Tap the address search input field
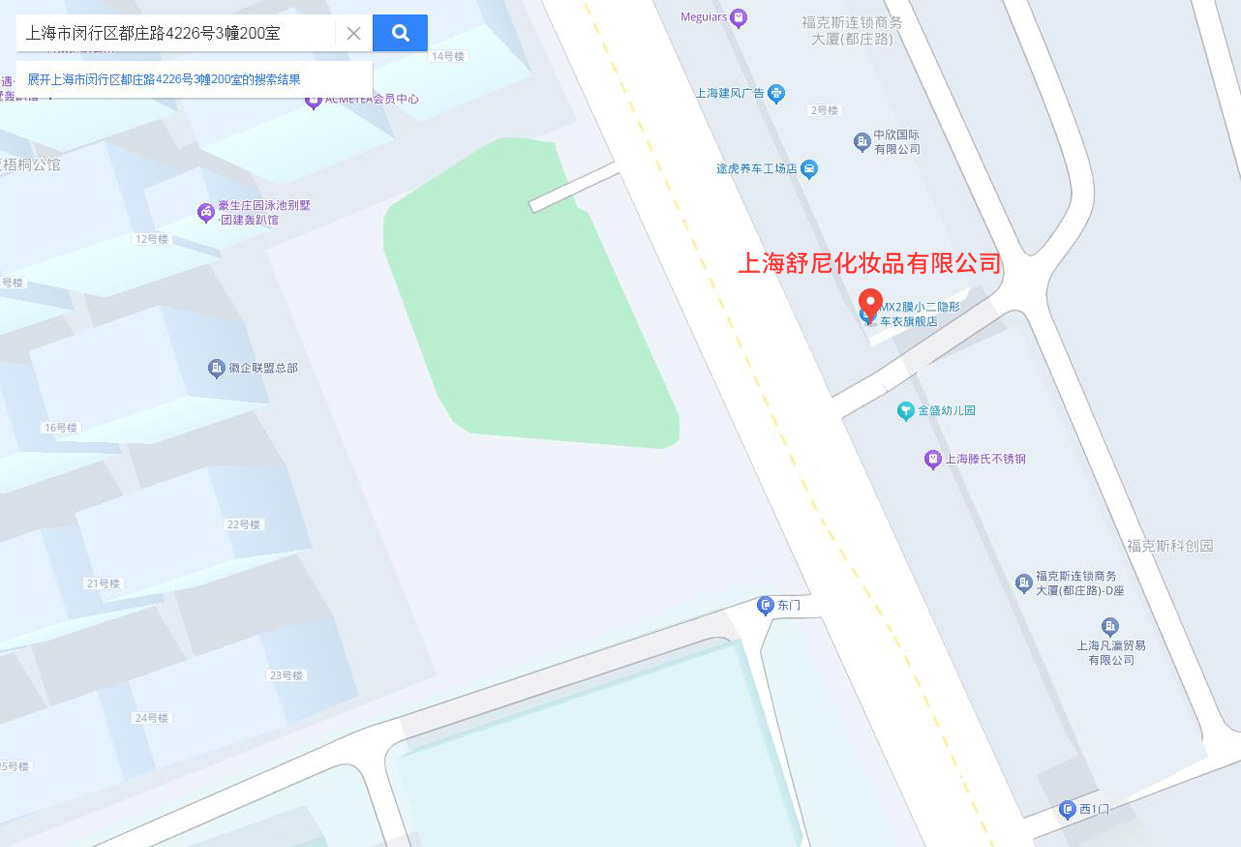Viewport: 1241px width, 847px height. tap(175, 33)
